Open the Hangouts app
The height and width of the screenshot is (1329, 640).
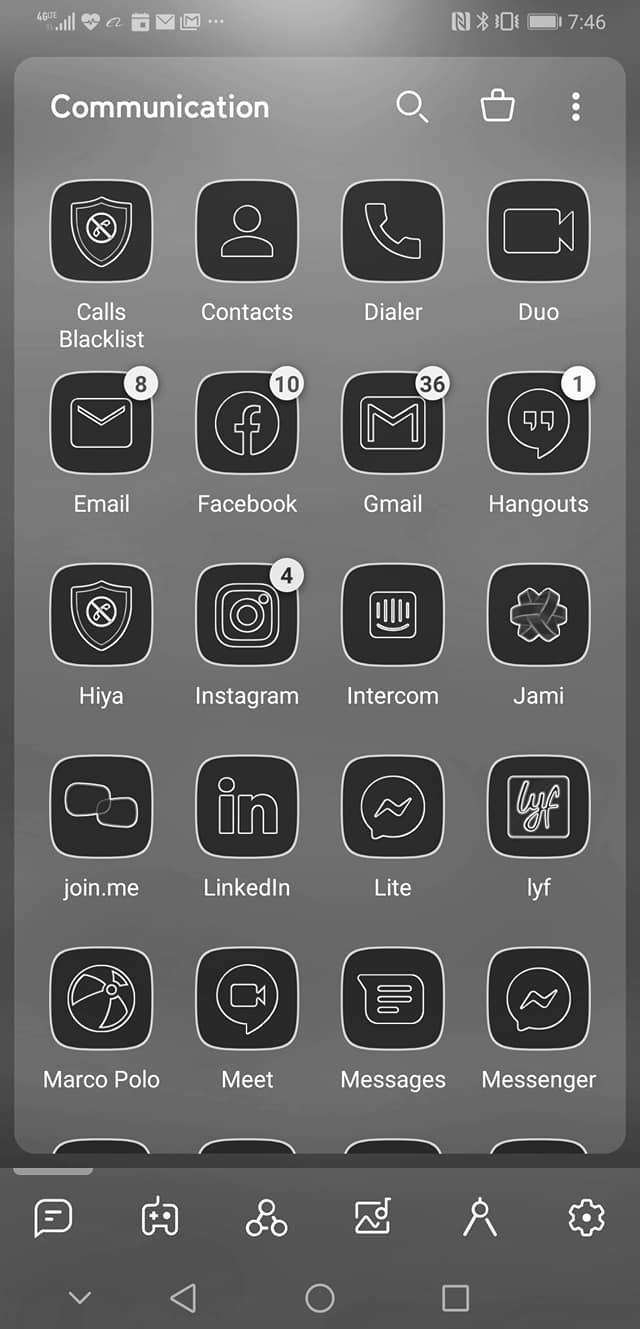click(x=538, y=423)
